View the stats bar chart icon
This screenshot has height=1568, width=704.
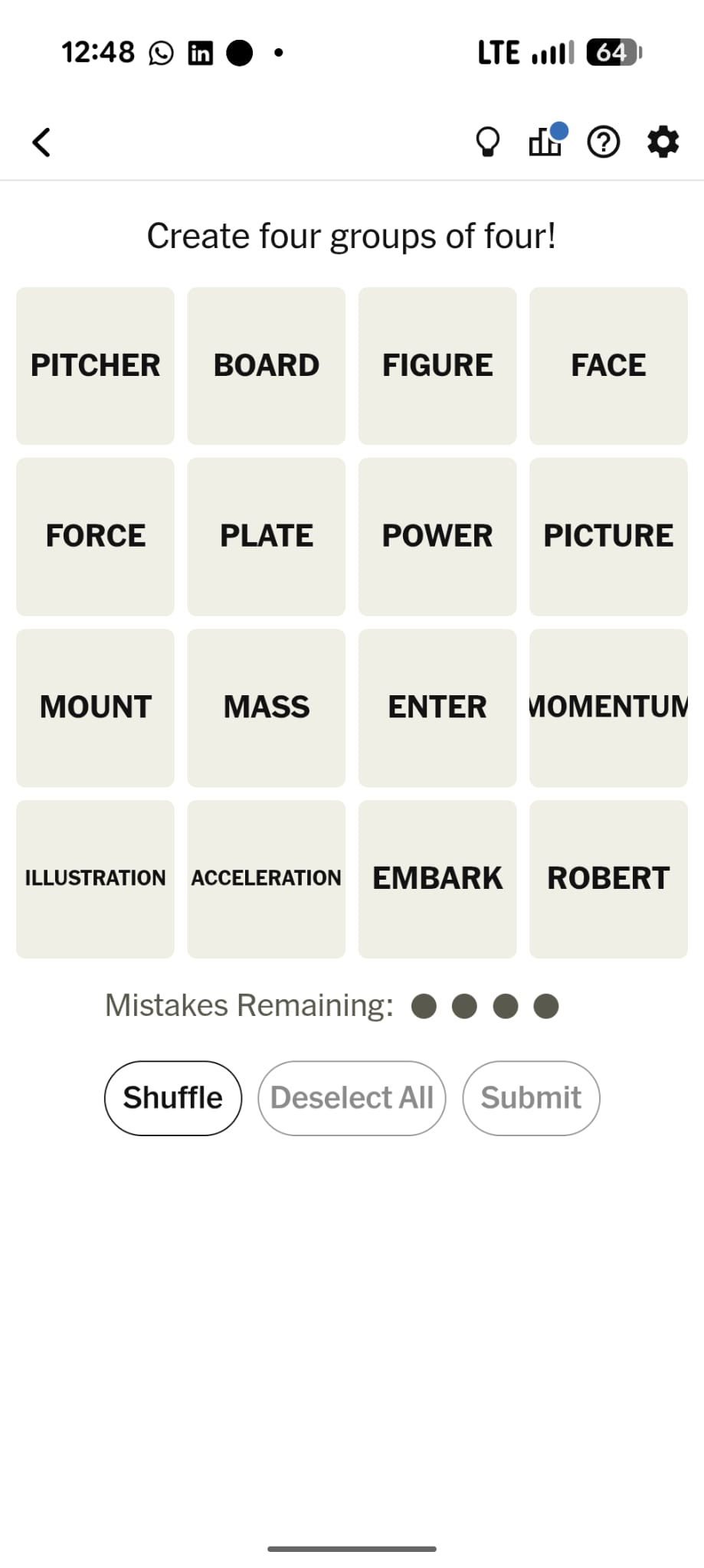545,142
